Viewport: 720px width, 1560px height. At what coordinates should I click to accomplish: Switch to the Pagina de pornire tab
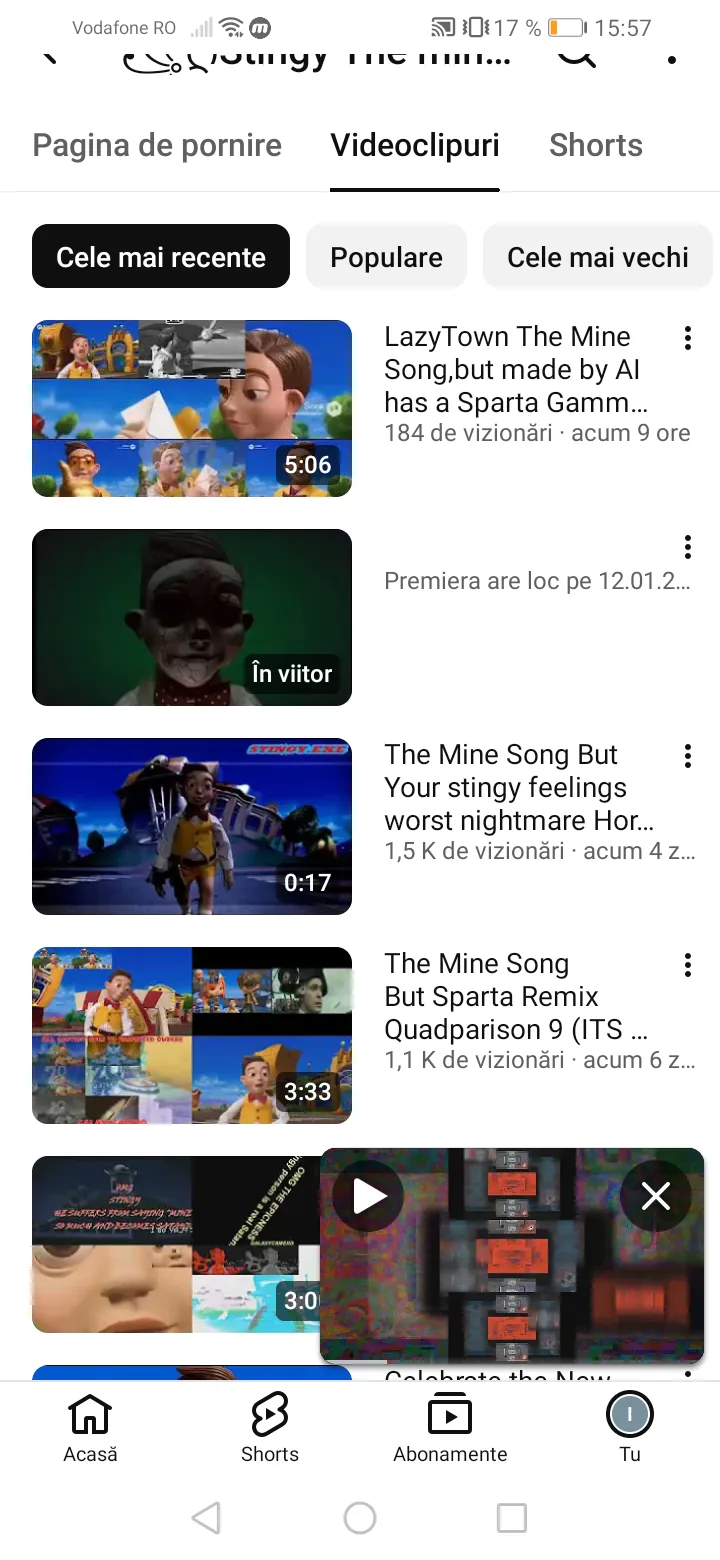(x=157, y=146)
